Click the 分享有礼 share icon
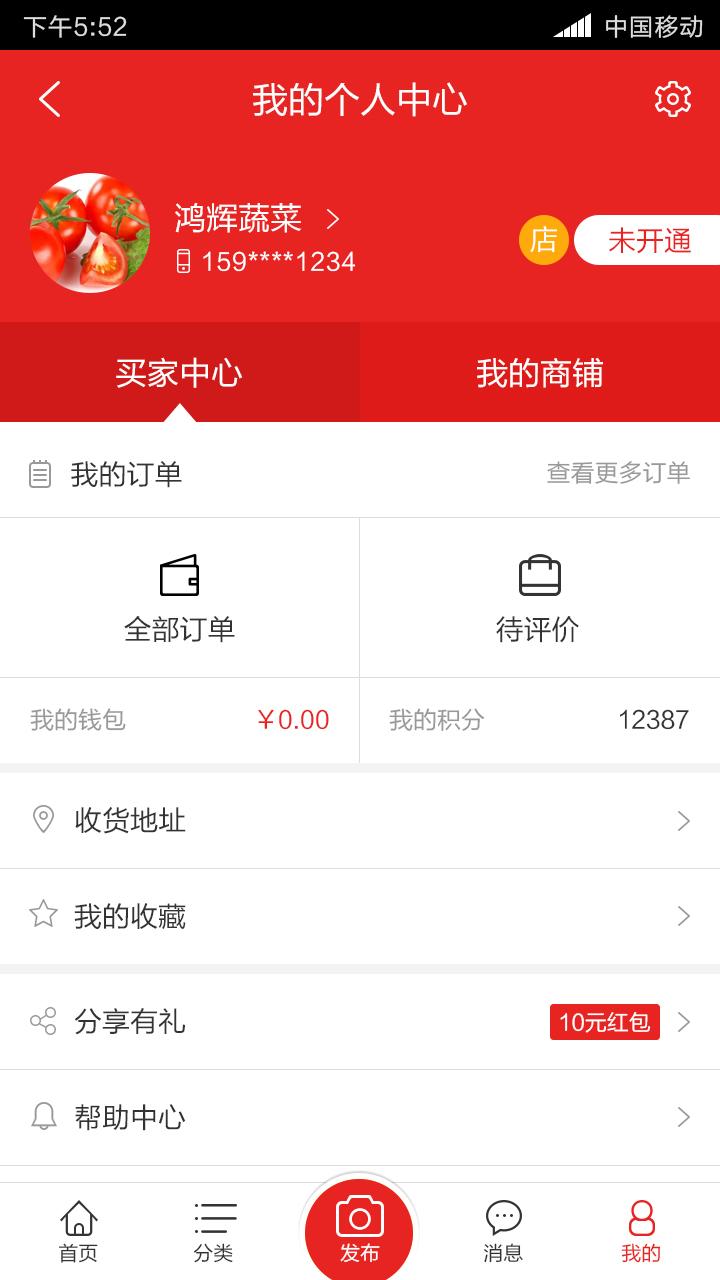 coord(42,1022)
